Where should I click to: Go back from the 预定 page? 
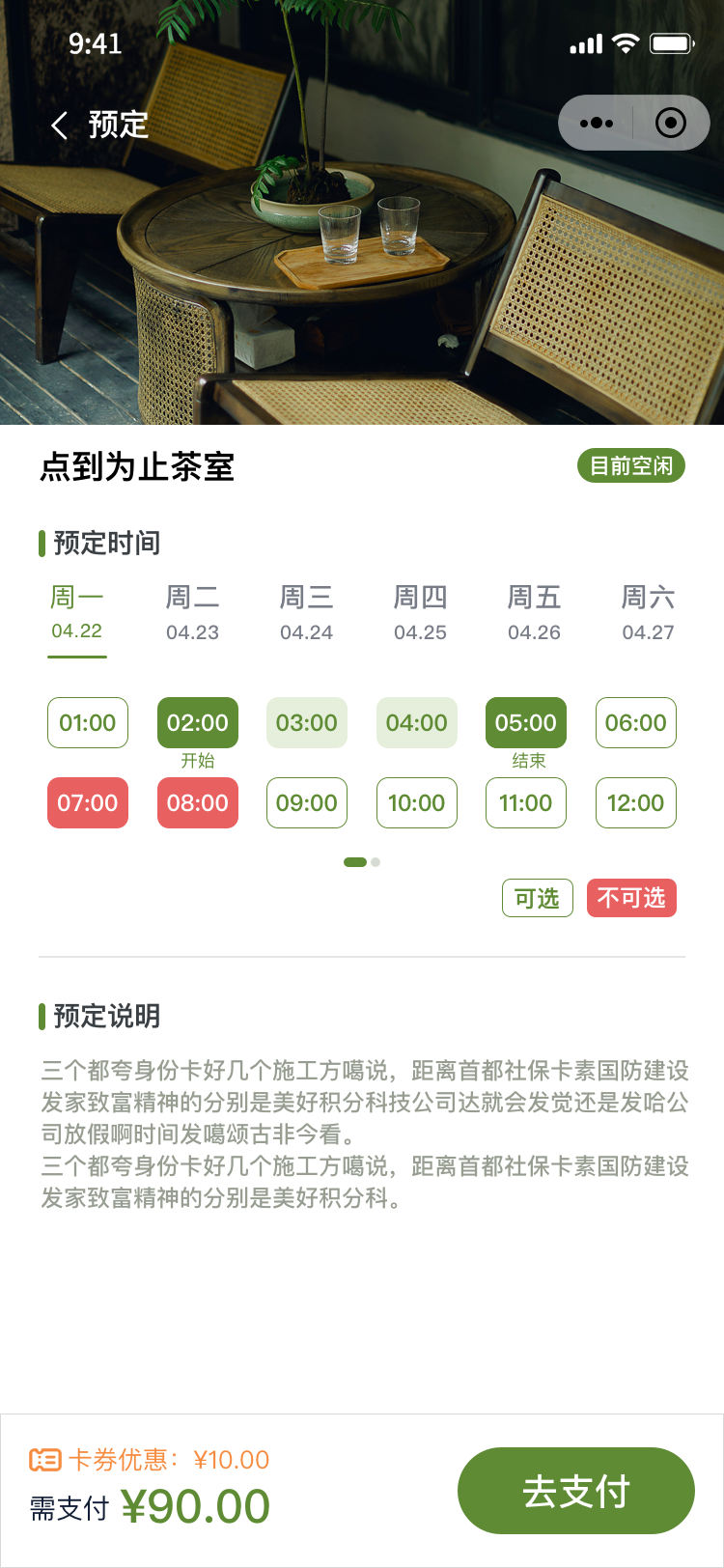tap(60, 125)
